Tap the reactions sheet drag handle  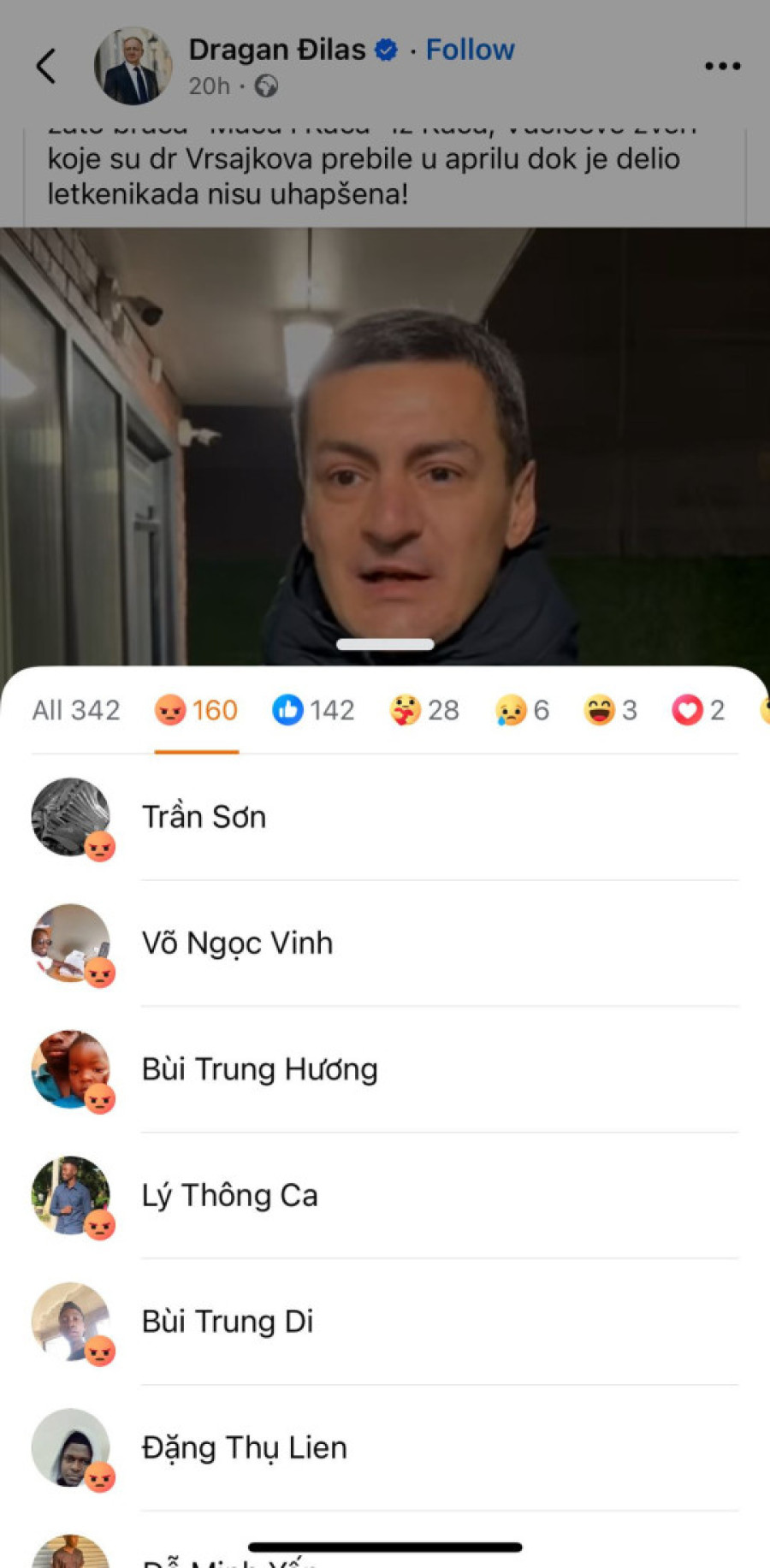(385, 644)
